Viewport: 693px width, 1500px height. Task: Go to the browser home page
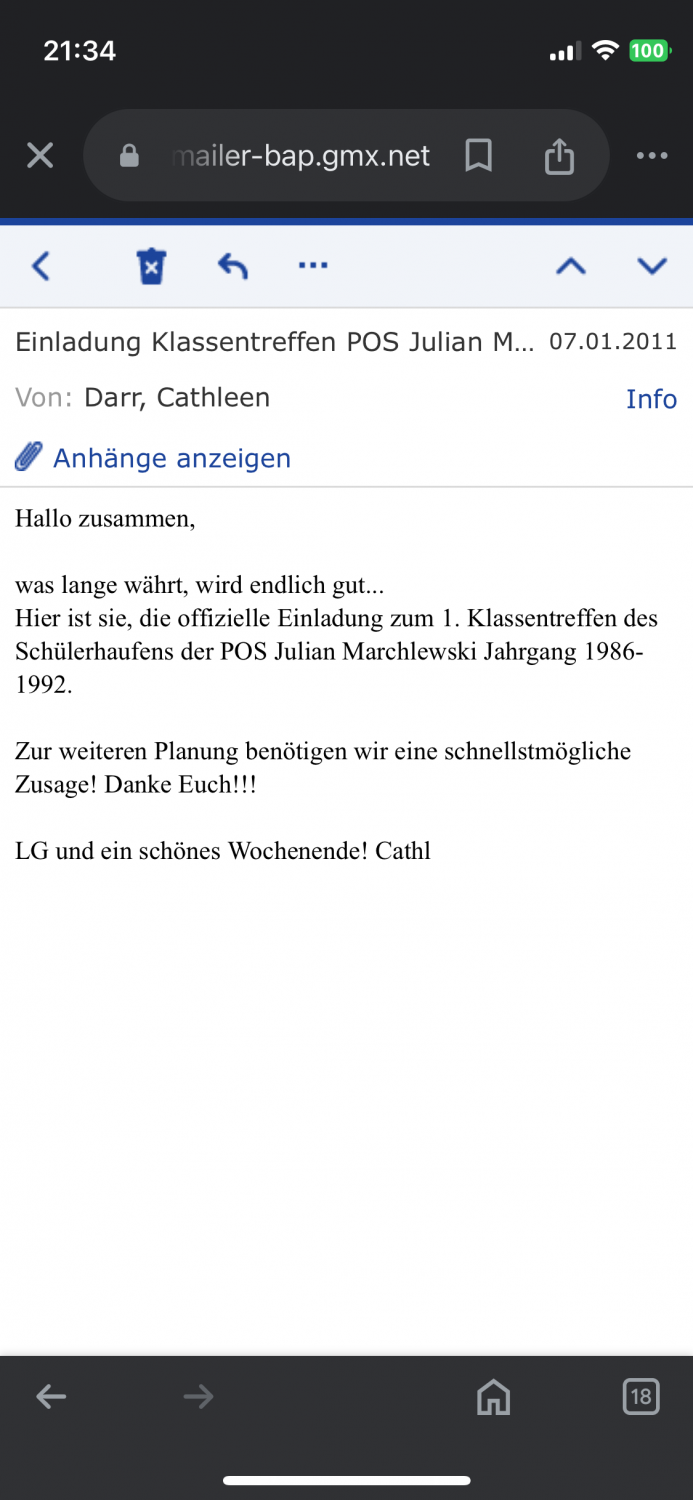[x=493, y=1397]
